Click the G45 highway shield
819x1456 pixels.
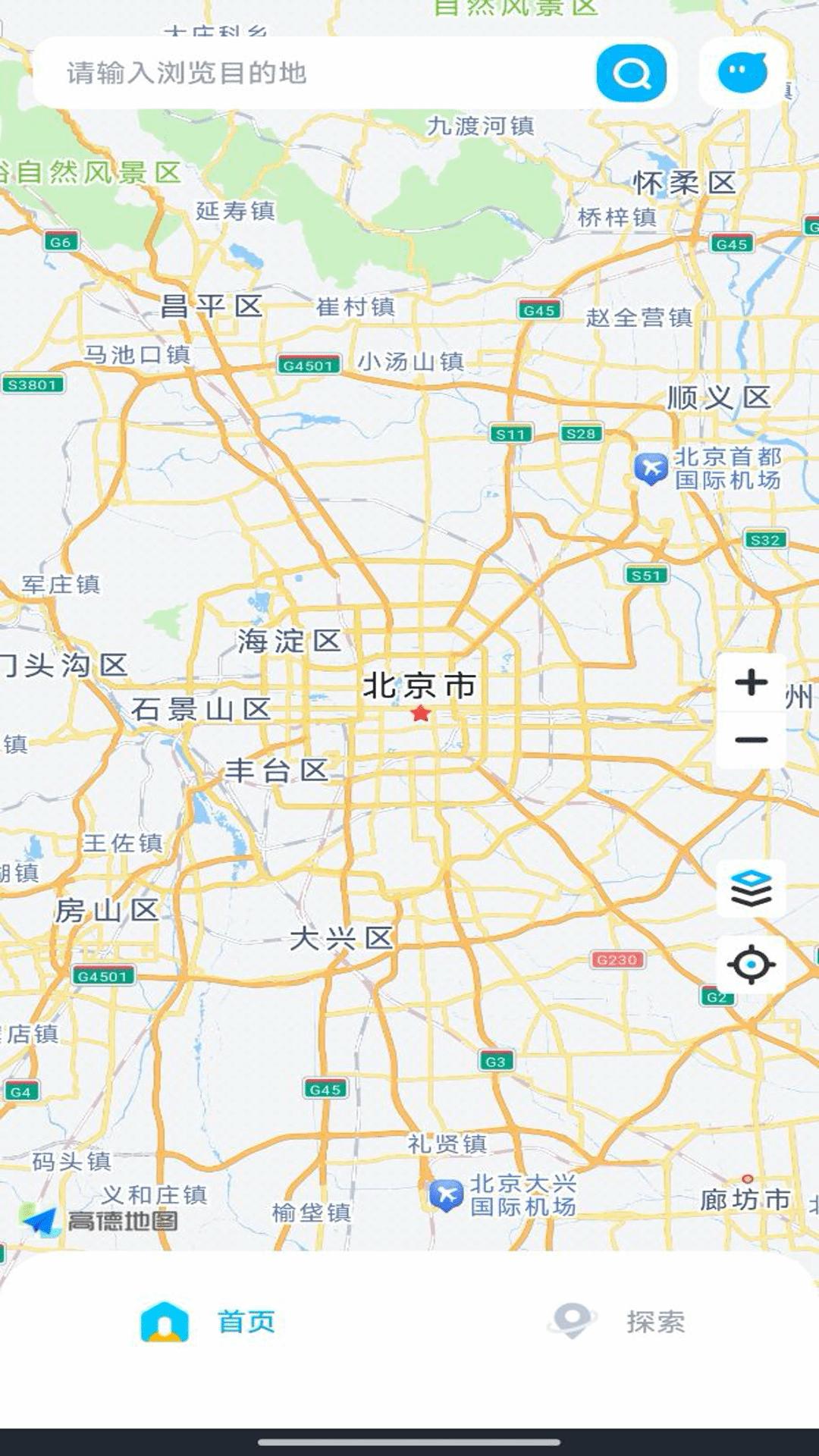[539, 311]
